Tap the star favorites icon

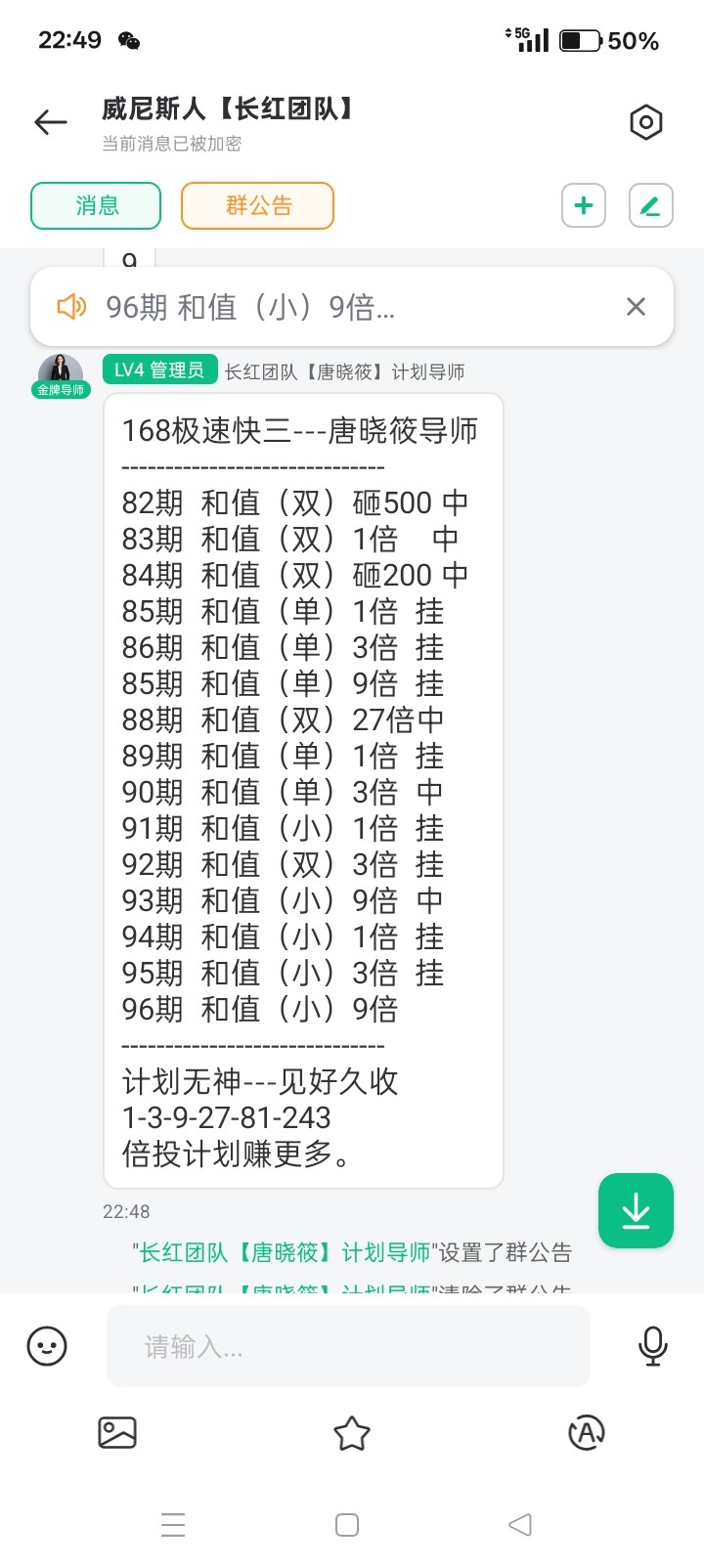(x=353, y=1433)
